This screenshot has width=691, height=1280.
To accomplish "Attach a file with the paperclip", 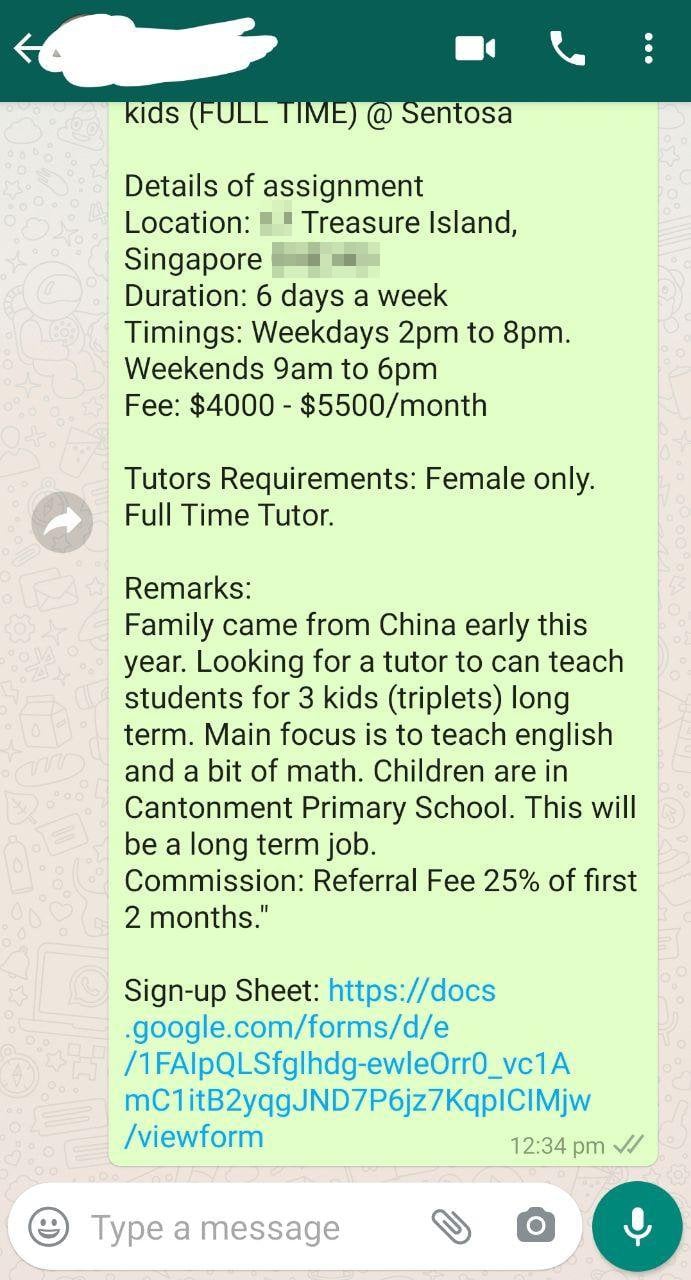I will 451,1226.
